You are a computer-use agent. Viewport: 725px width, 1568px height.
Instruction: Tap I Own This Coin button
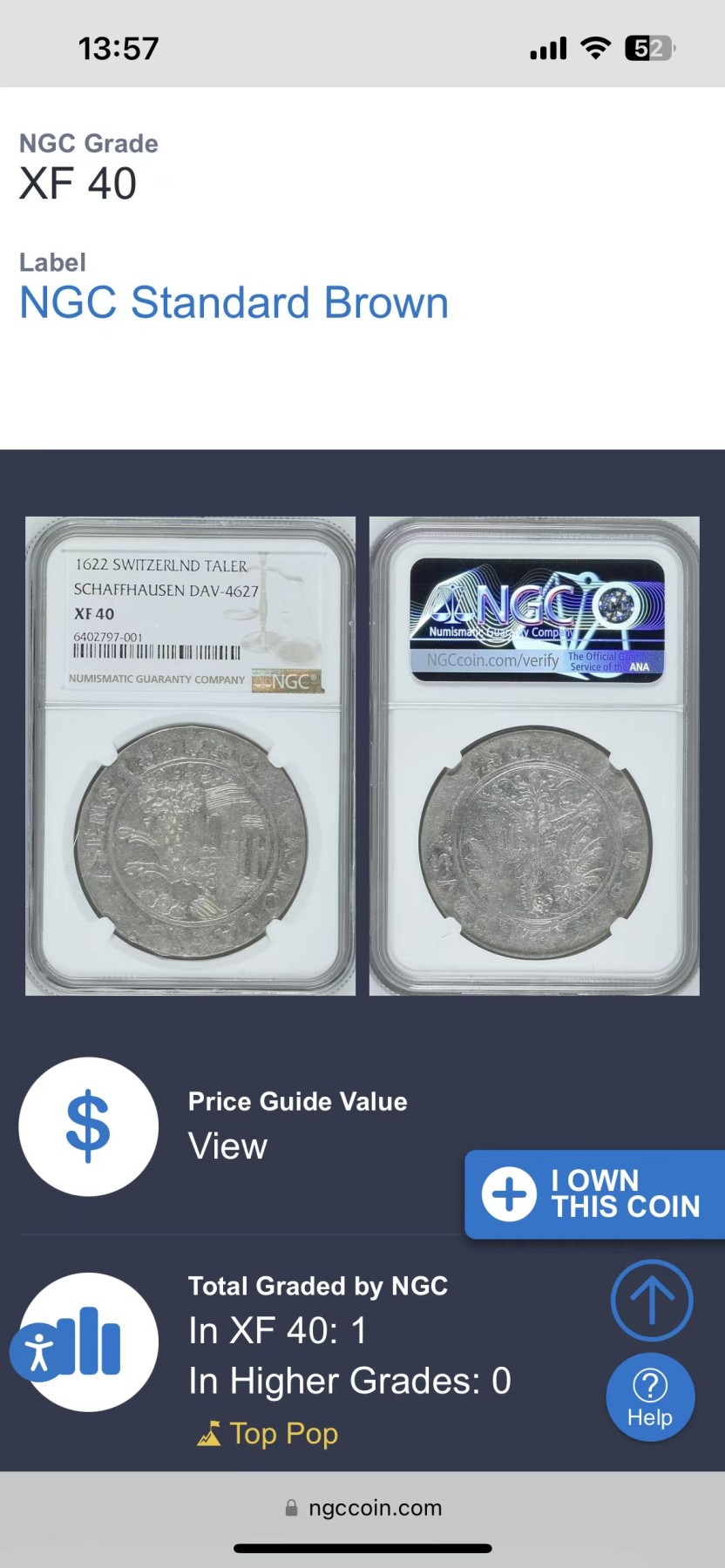[x=595, y=1193]
